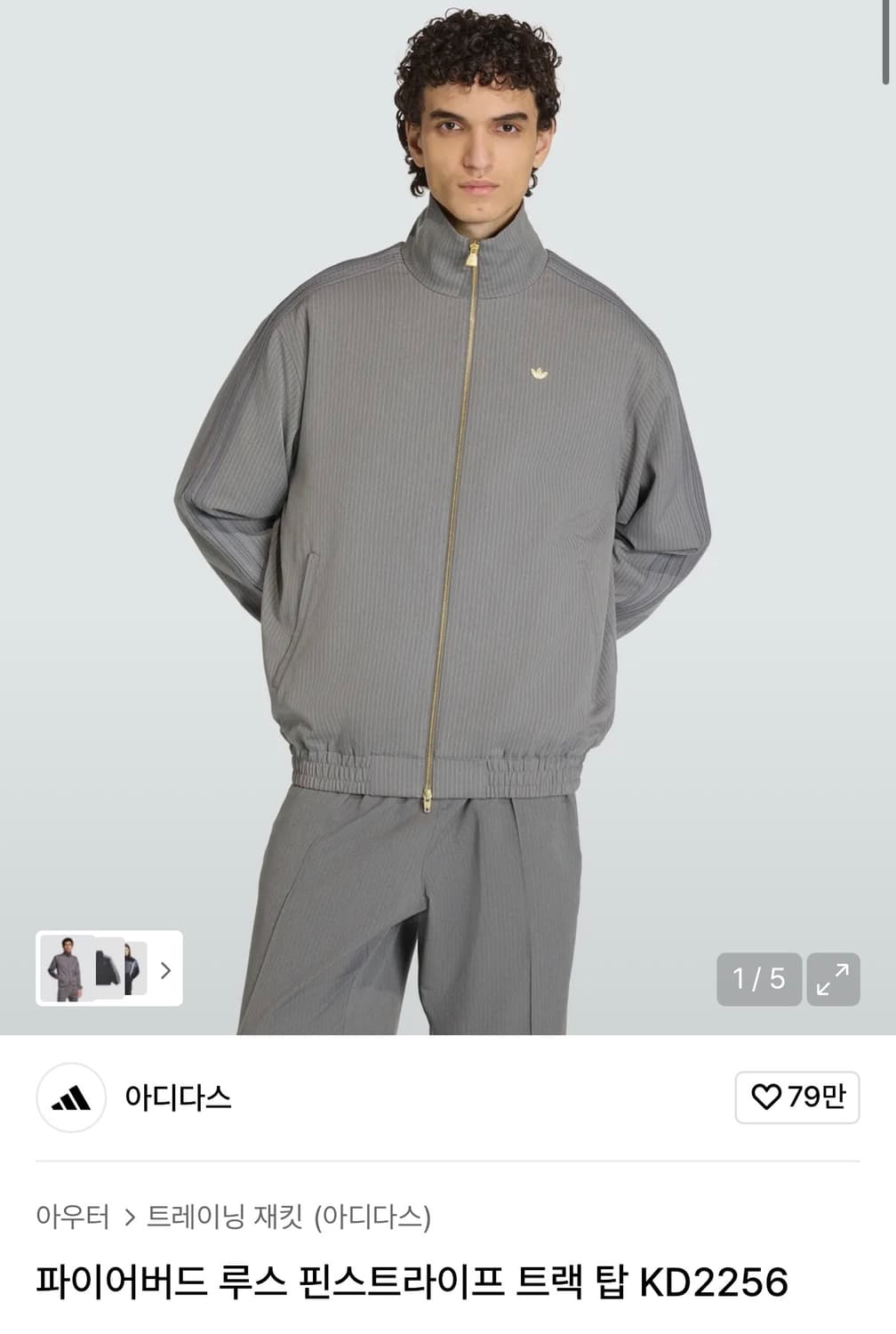The width and height of the screenshot is (896, 1334).
Task: Open fullscreen view with the expand arrows icon
Action: pos(834,978)
